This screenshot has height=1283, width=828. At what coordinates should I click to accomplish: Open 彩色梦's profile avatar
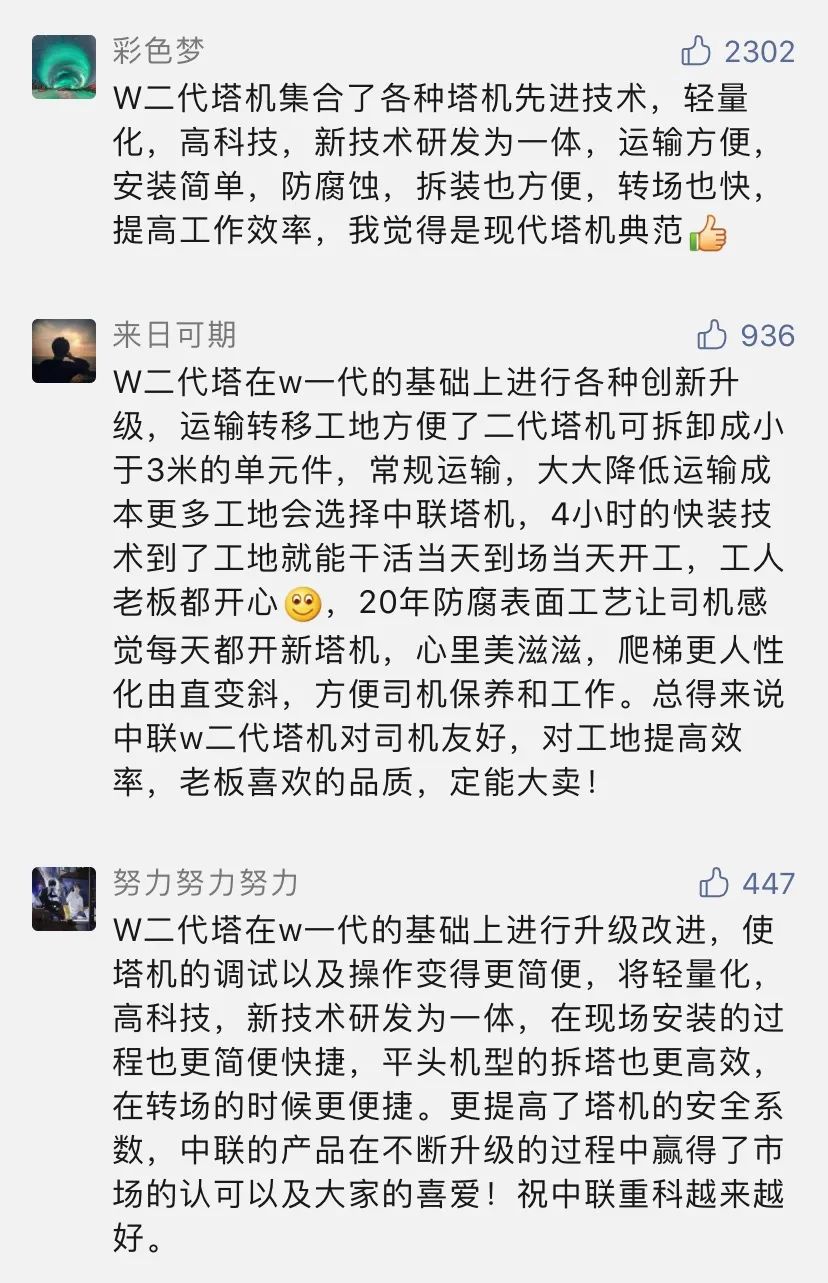click(64, 67)
